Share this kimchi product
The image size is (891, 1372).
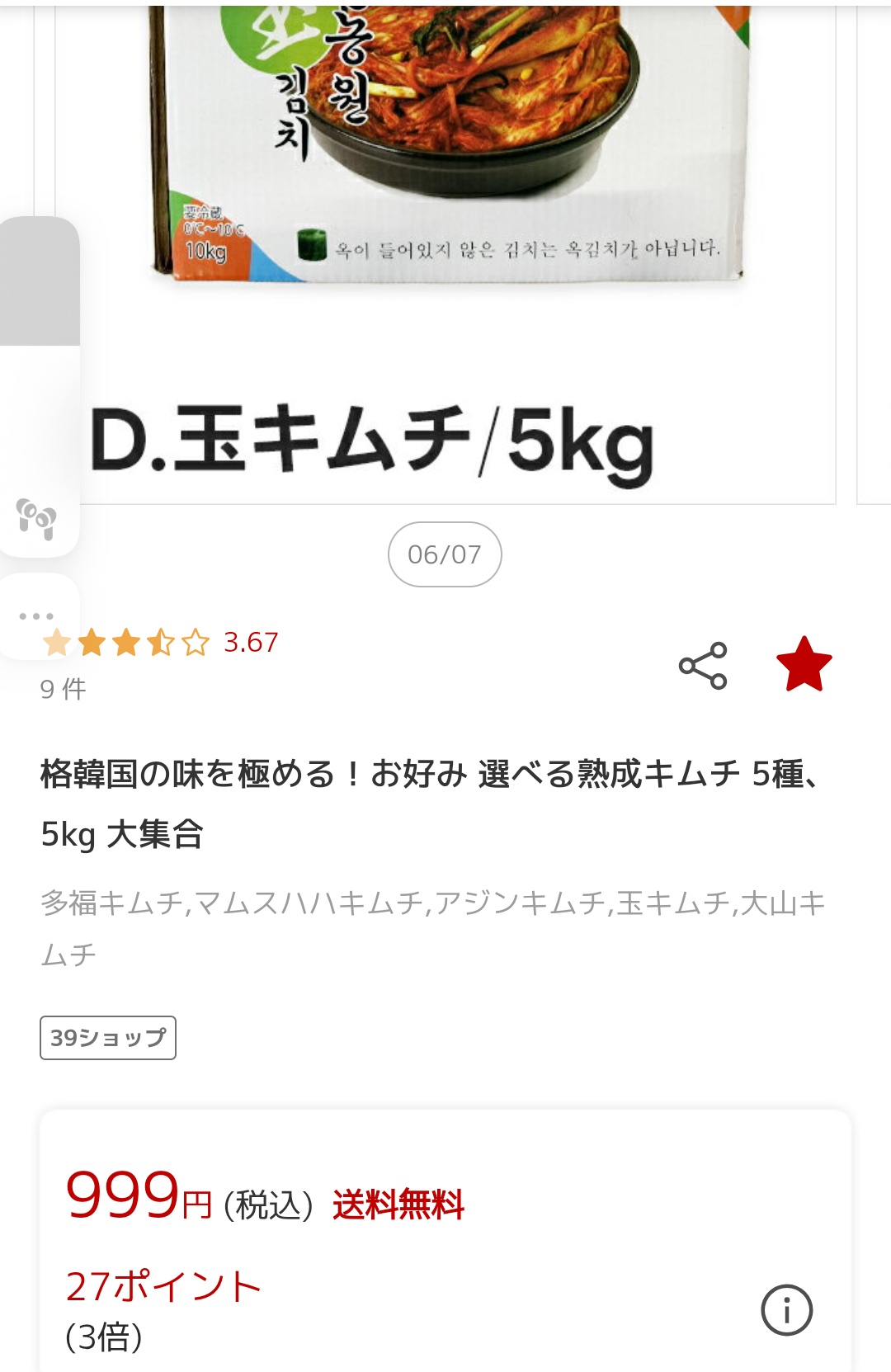coord(703,666)
